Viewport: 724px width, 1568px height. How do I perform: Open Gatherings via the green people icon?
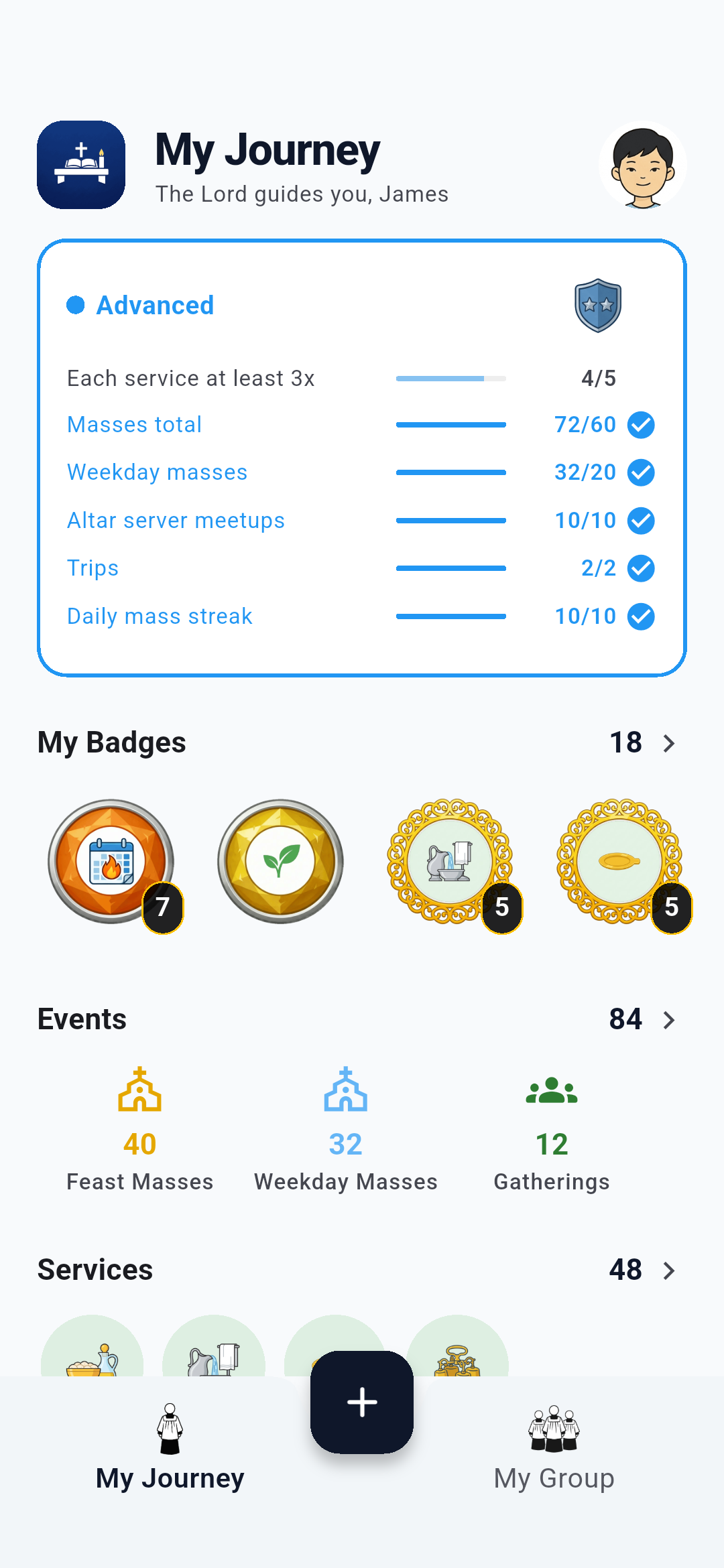[x=552, y=1091]
